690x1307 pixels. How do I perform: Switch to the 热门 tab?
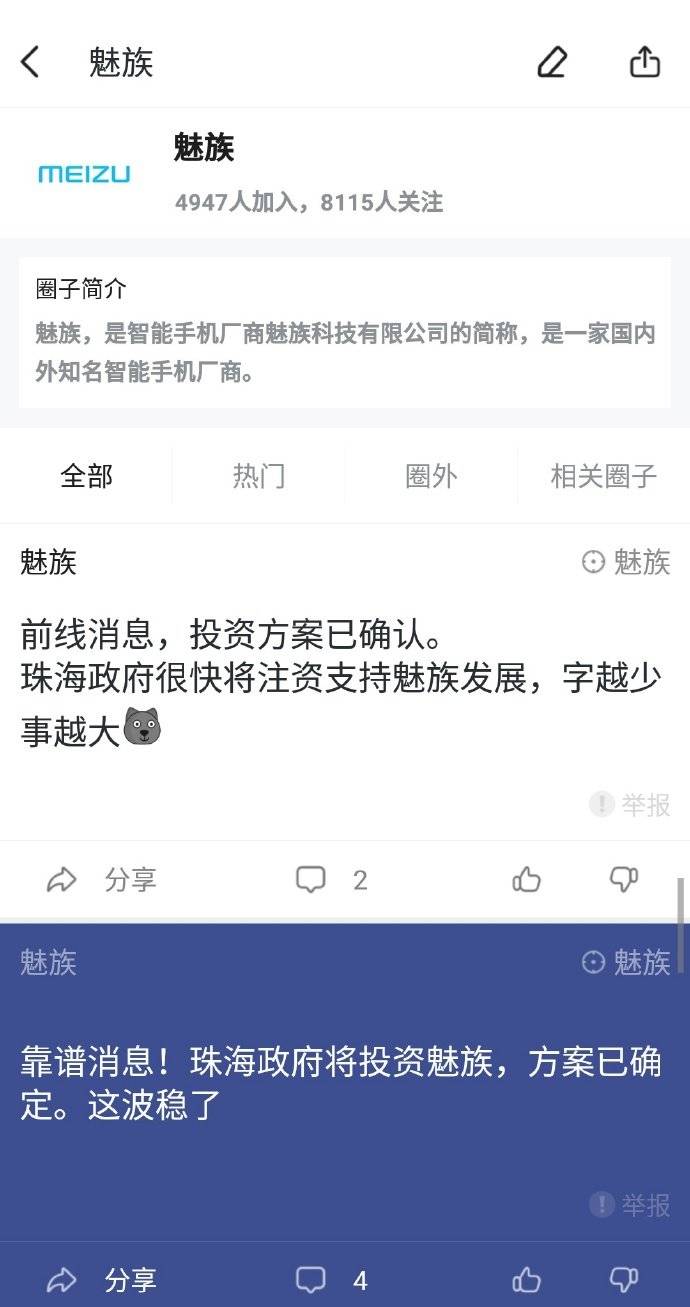pos(259,476)
